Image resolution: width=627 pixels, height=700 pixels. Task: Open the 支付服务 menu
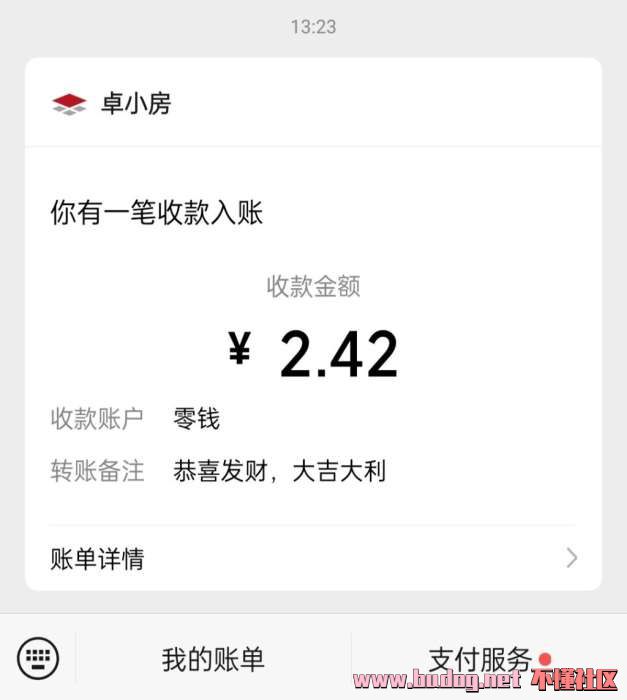(480, 659)
